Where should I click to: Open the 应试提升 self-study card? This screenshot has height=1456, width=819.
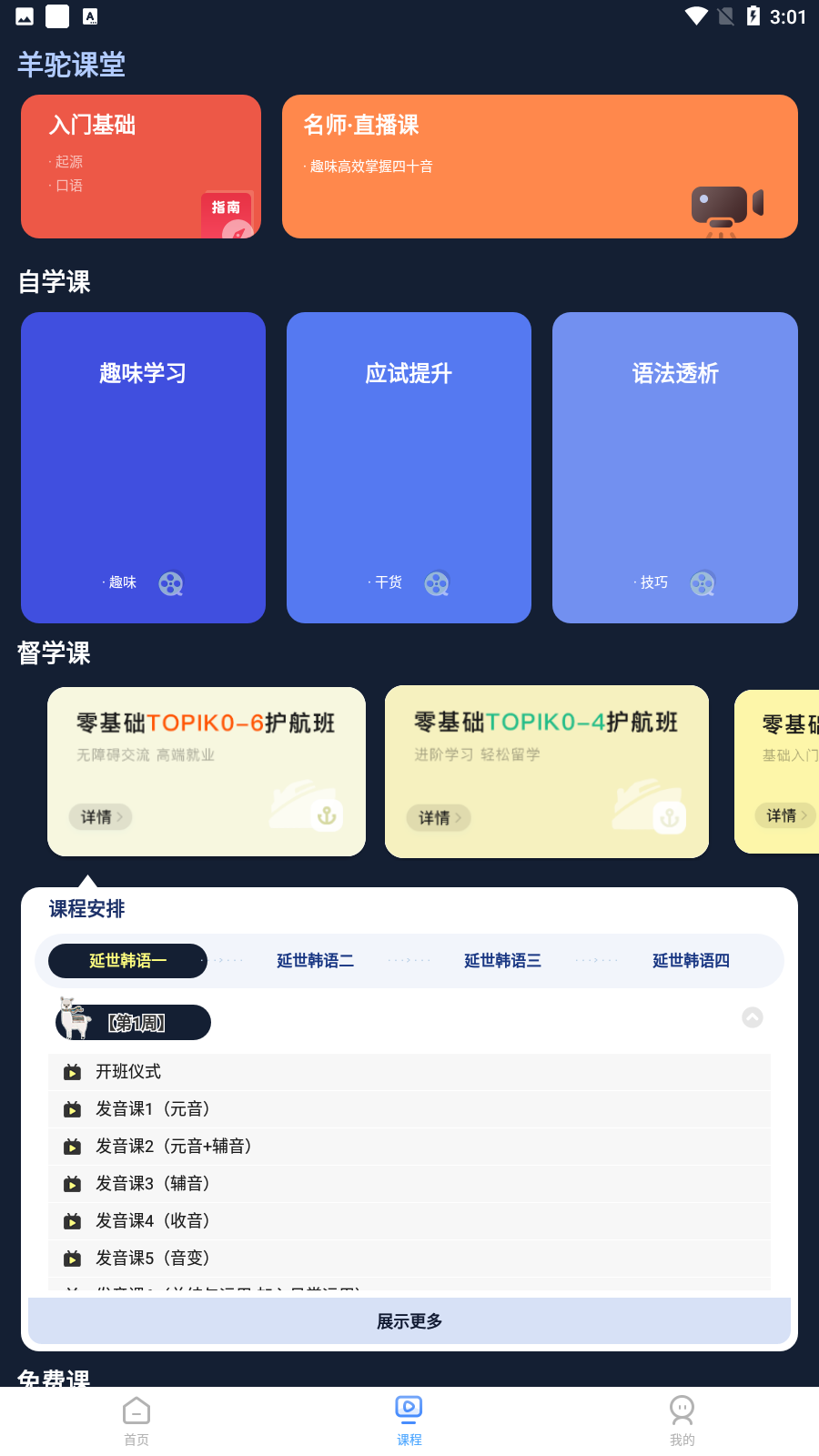tap(409, 467)
